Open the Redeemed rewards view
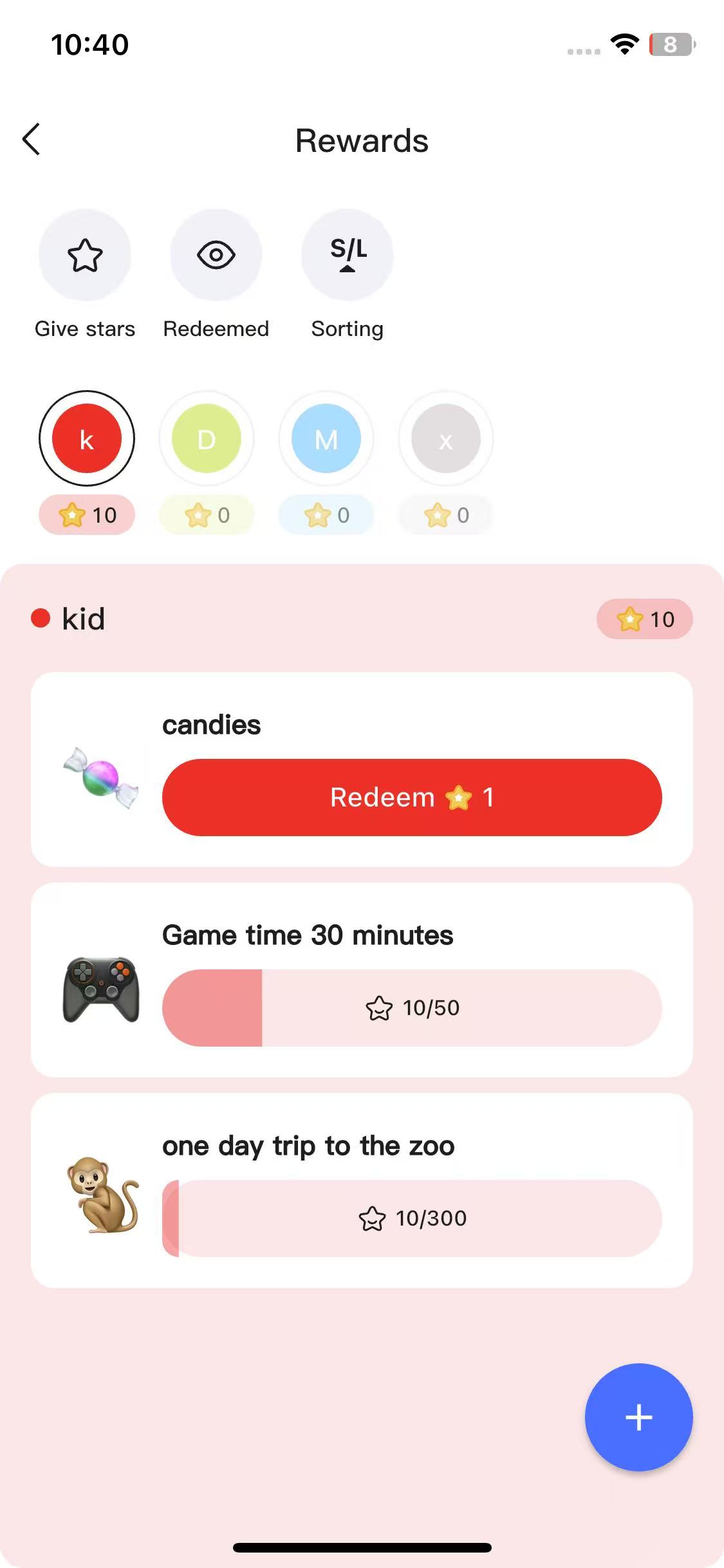 216,255
